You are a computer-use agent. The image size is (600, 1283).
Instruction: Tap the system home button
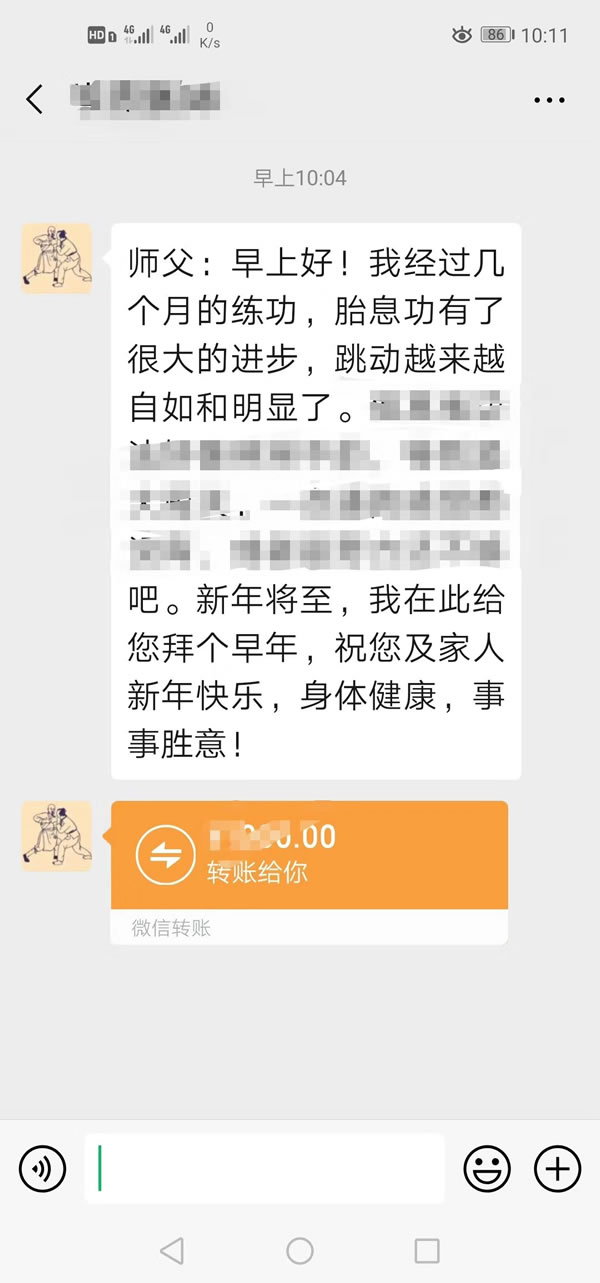pos(300,1250)
